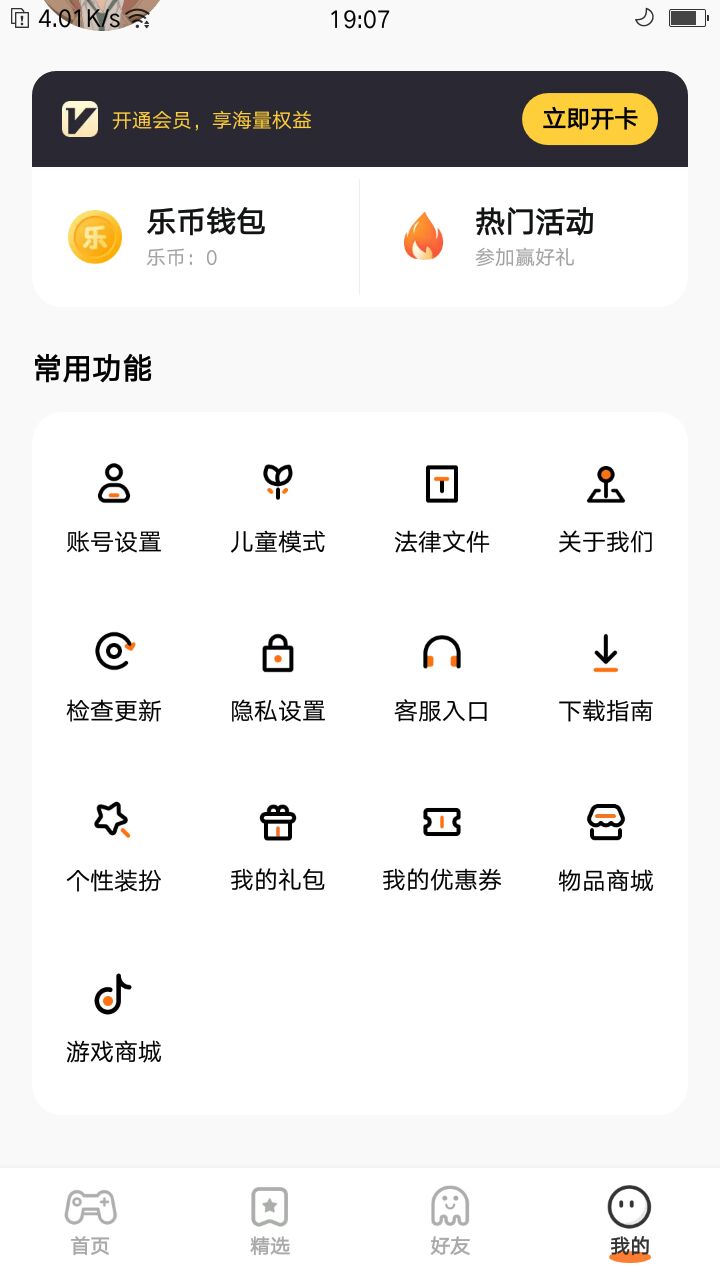Go to the 精选 featured tab
The height and width of the screenshot is (1280, 720).
click(270, 1221)
